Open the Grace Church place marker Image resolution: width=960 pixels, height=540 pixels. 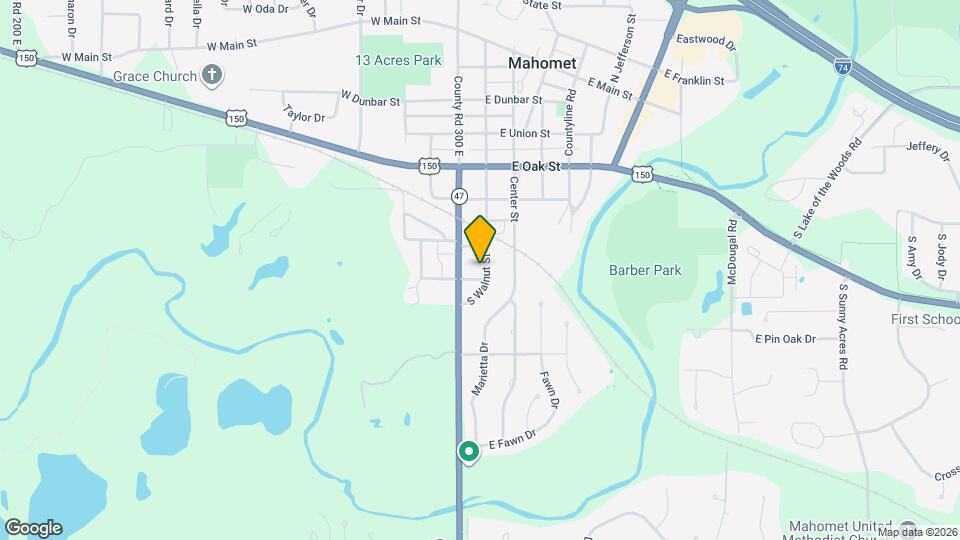[212, 74]
